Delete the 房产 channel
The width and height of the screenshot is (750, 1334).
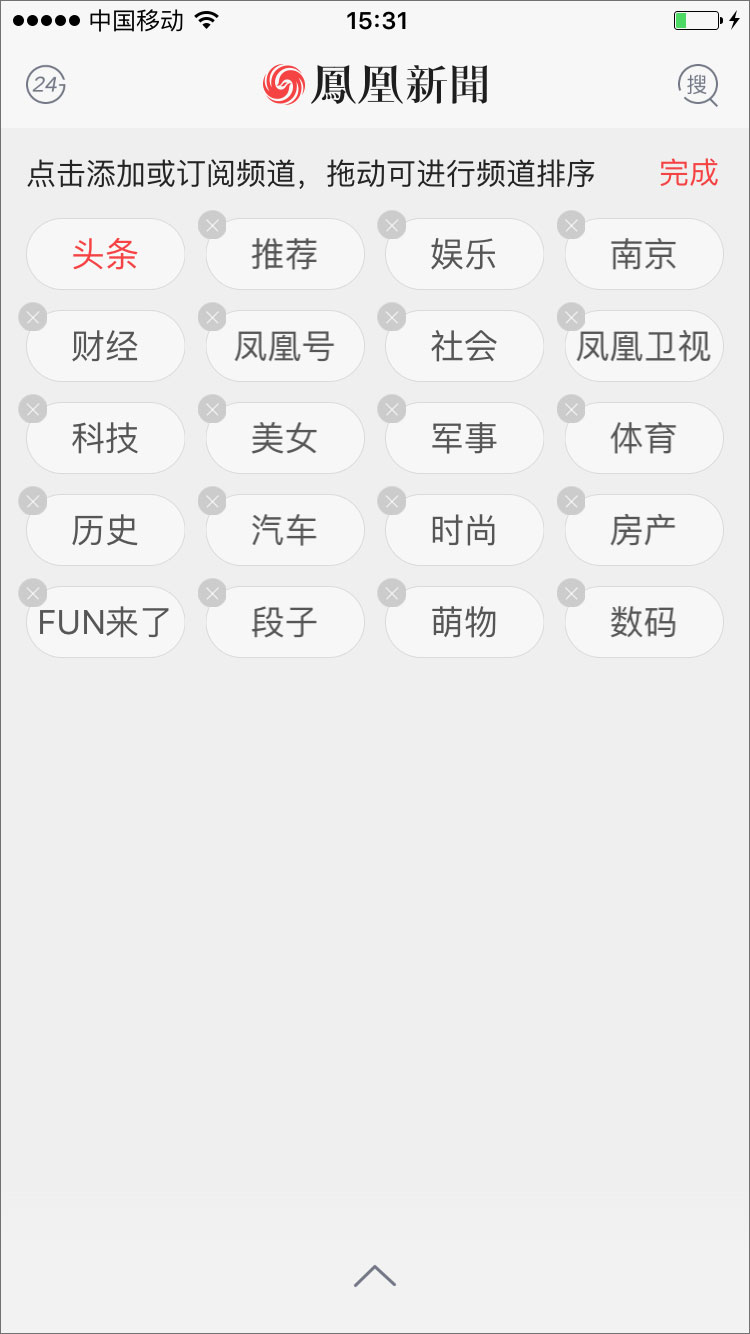[x=571, y=501]
